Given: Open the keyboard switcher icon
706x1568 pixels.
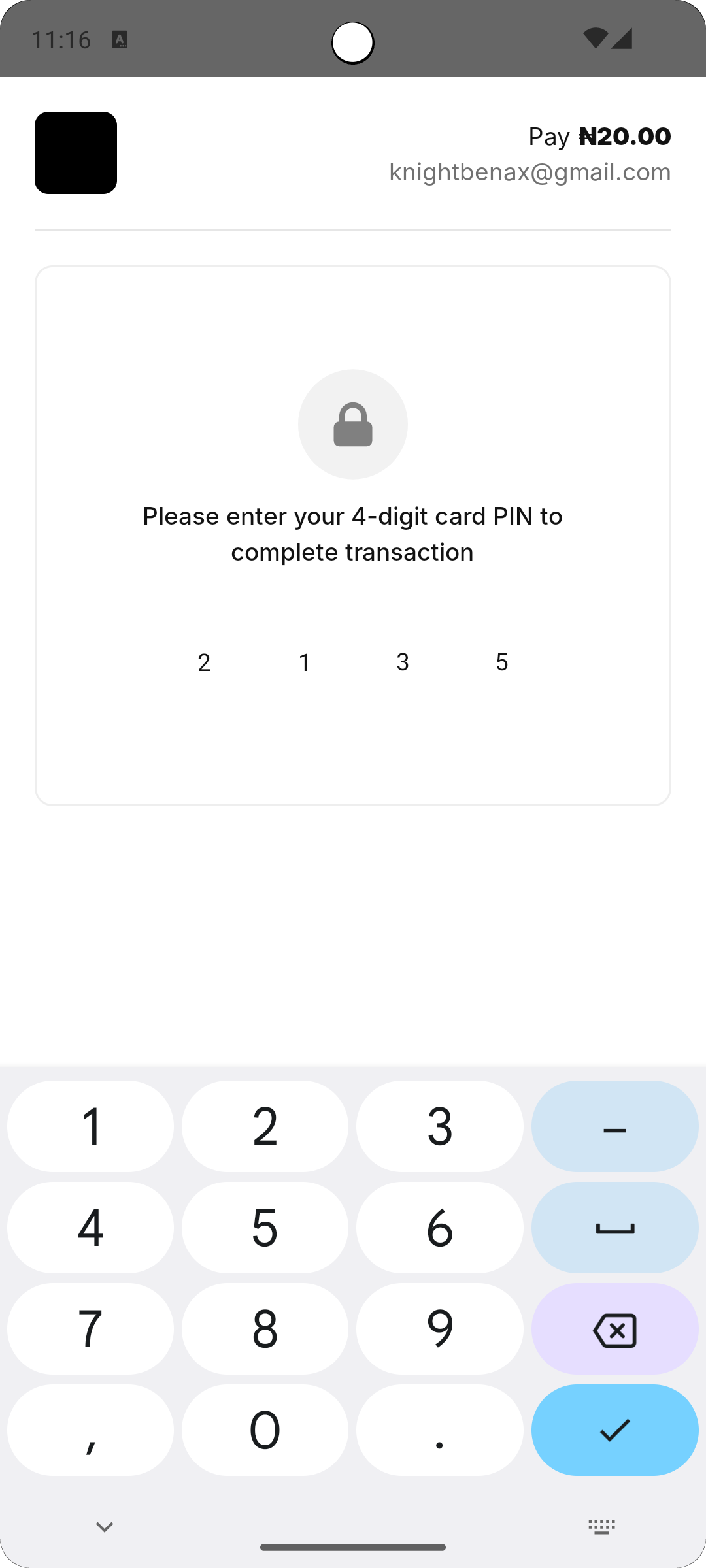Looking at the screenshot, I should (601, 1527).
